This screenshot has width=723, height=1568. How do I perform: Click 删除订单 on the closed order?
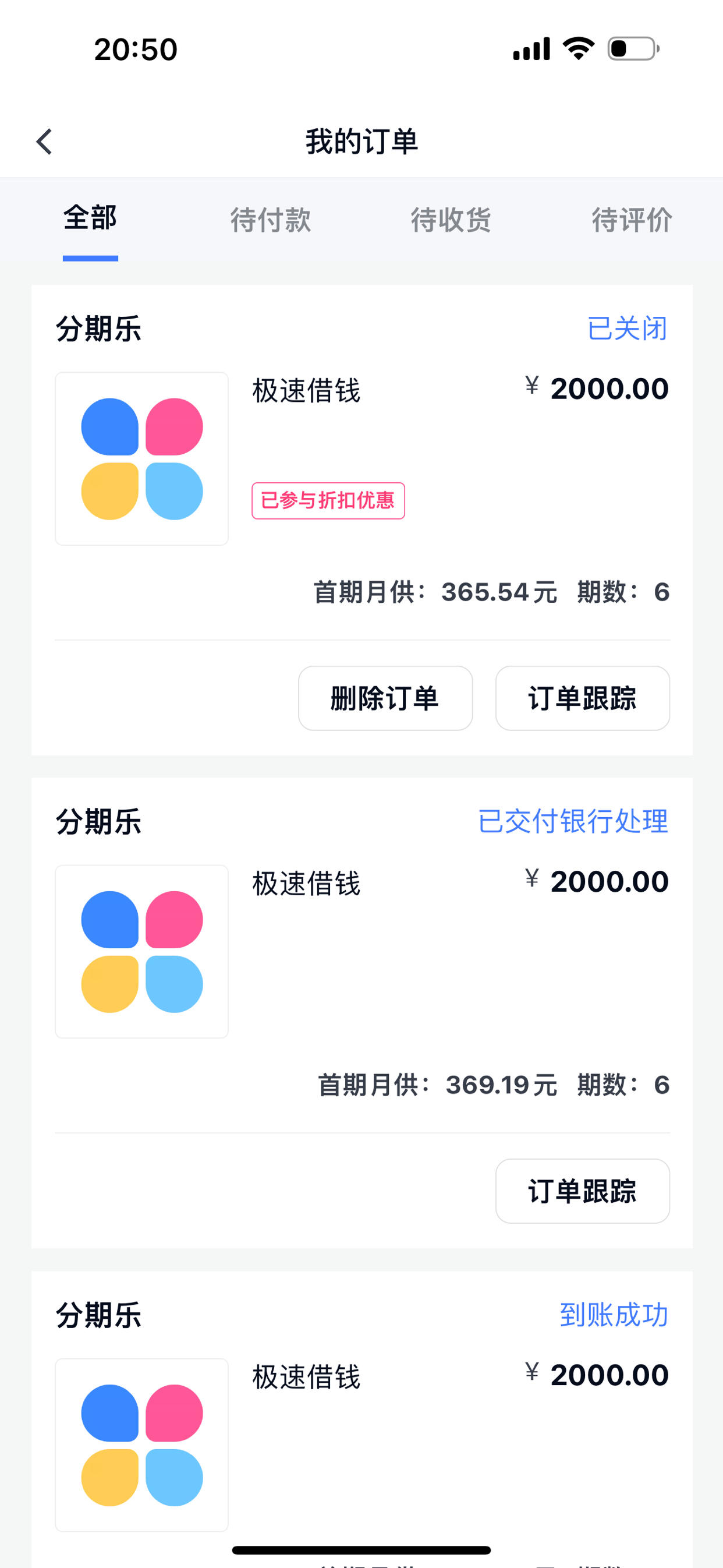point(385,698)
